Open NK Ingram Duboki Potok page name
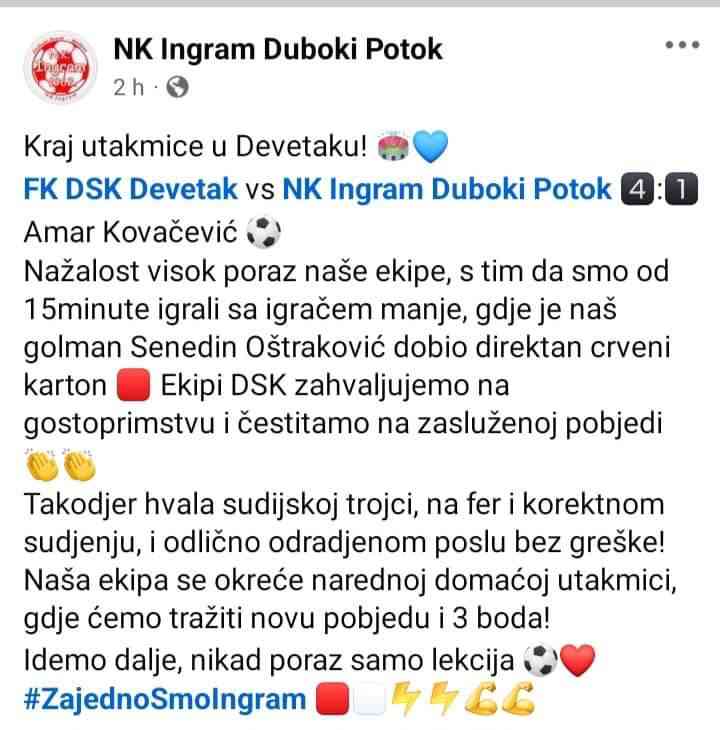The image size is (720, 730). pos(278,50)
